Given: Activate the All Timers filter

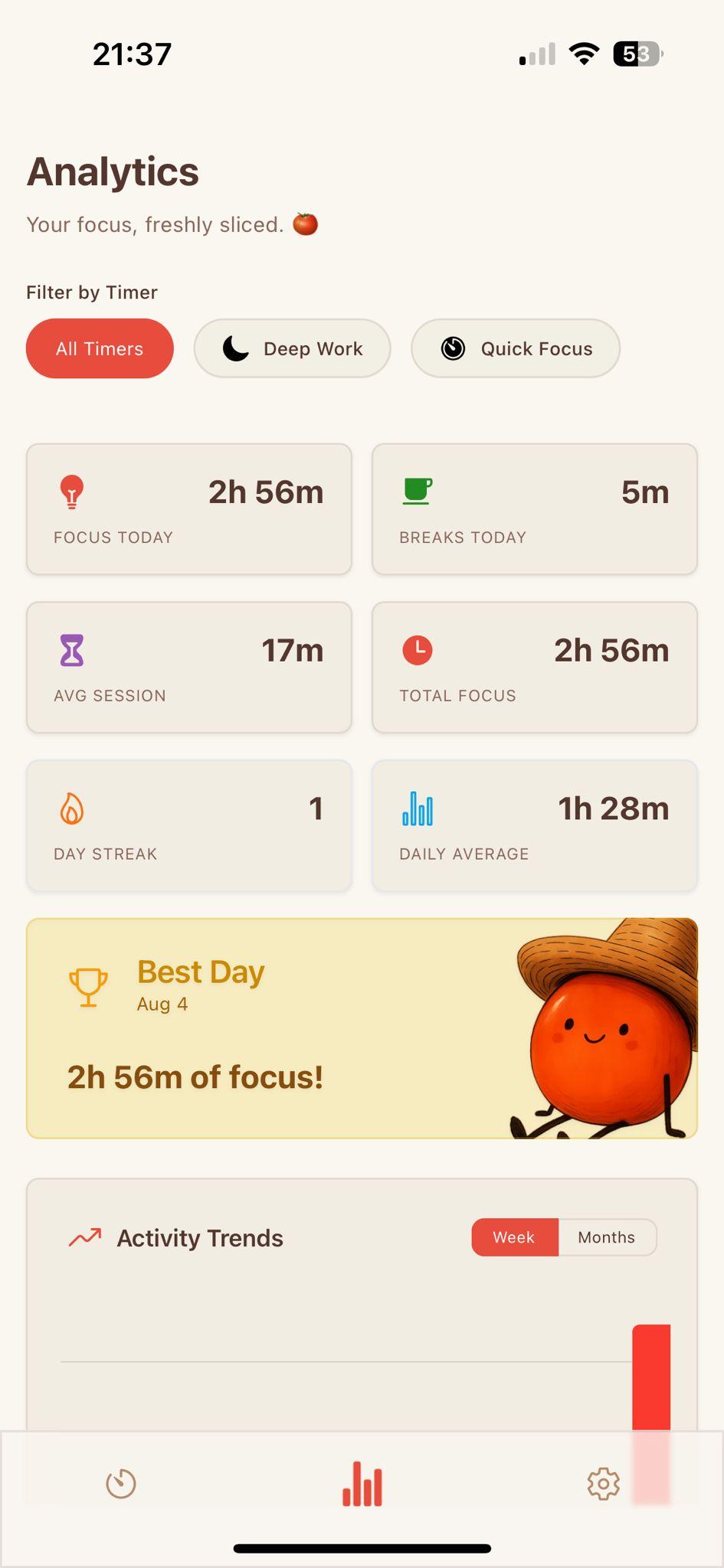Looking at the screenshot, I should [99, 348].
